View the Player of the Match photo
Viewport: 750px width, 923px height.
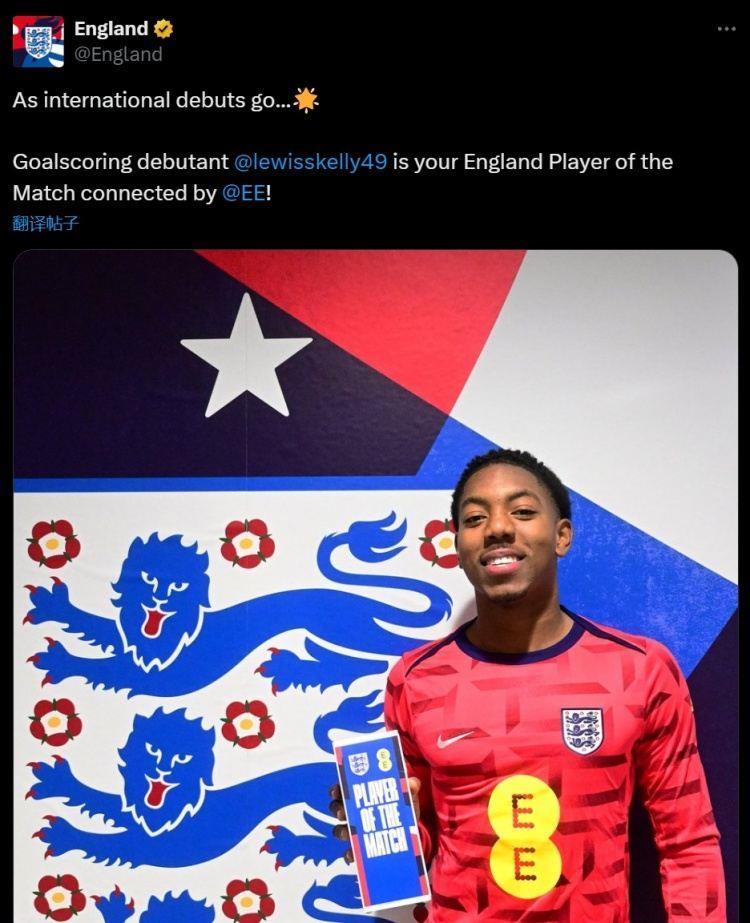coord(375,585)
